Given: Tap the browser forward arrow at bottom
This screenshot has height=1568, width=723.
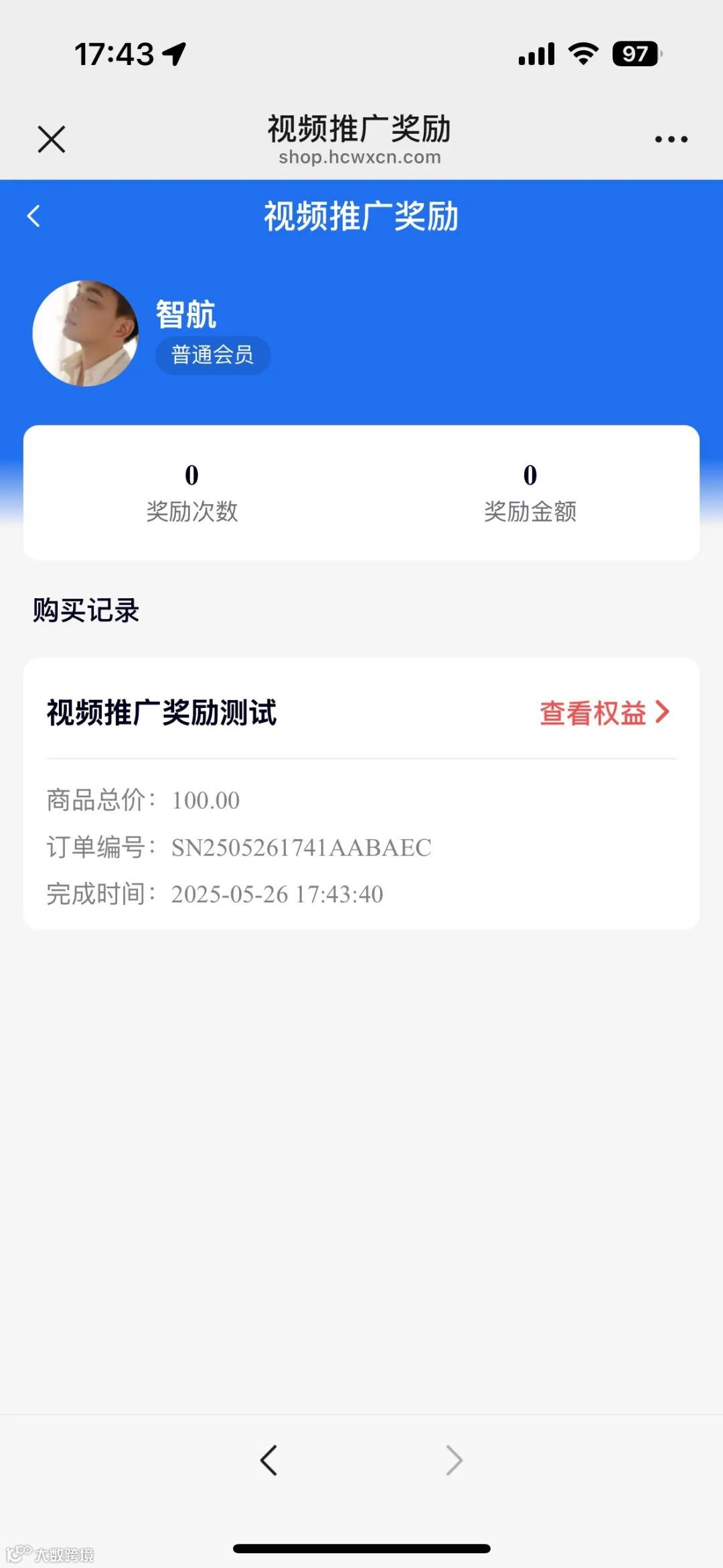Looking at the screenshot, I should click(454, 1459).
